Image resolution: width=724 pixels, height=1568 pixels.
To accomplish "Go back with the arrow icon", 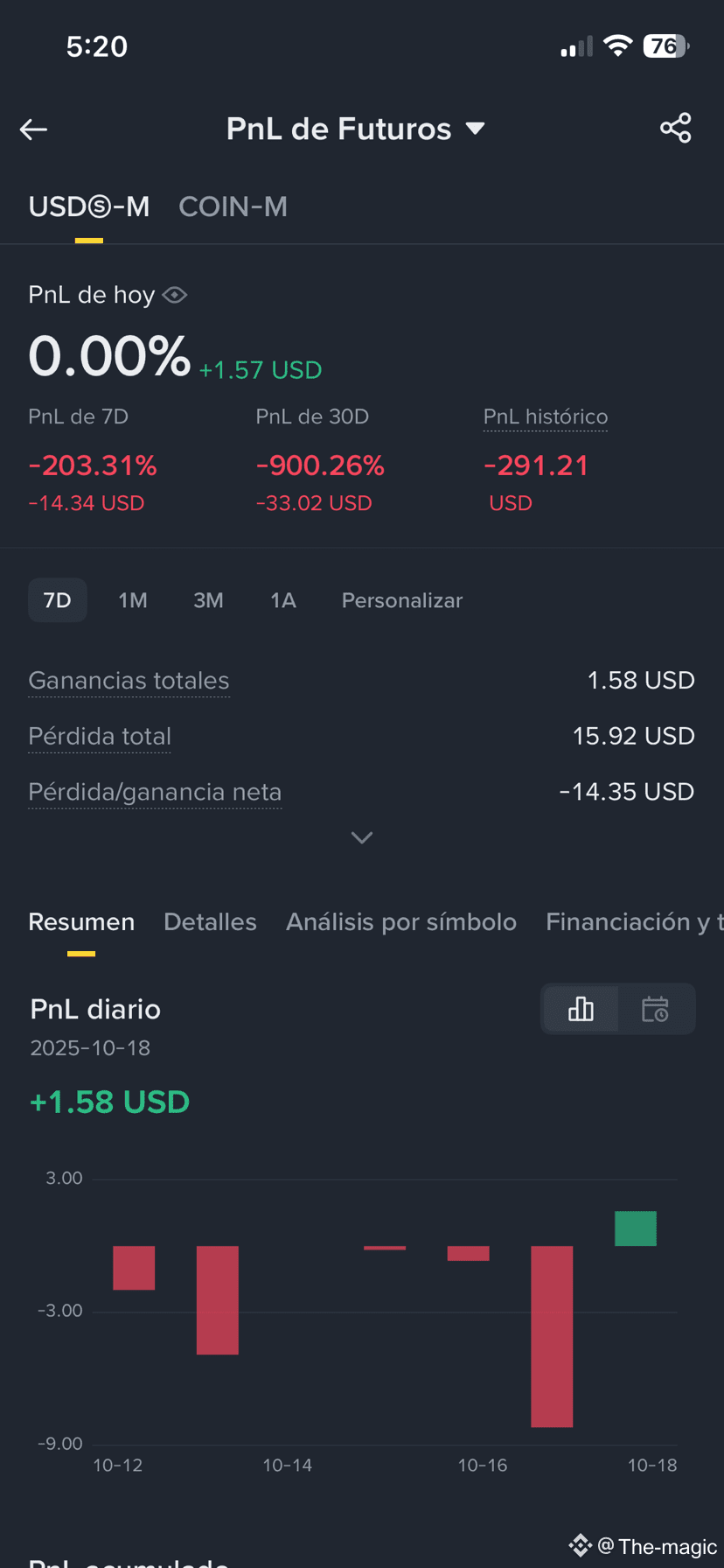I will tap(33, 129).
